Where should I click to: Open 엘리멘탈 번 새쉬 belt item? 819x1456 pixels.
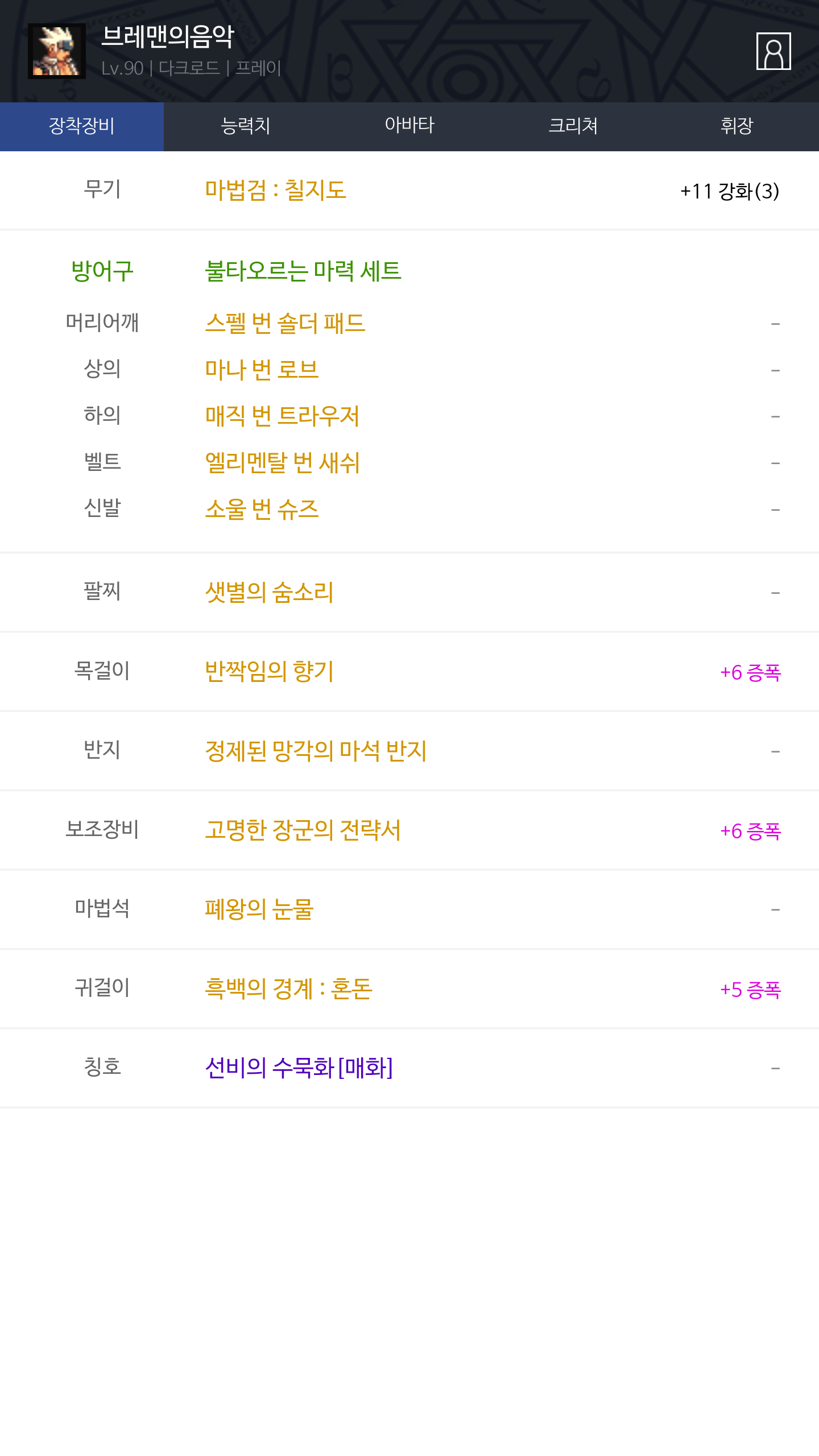click(282, 462)
